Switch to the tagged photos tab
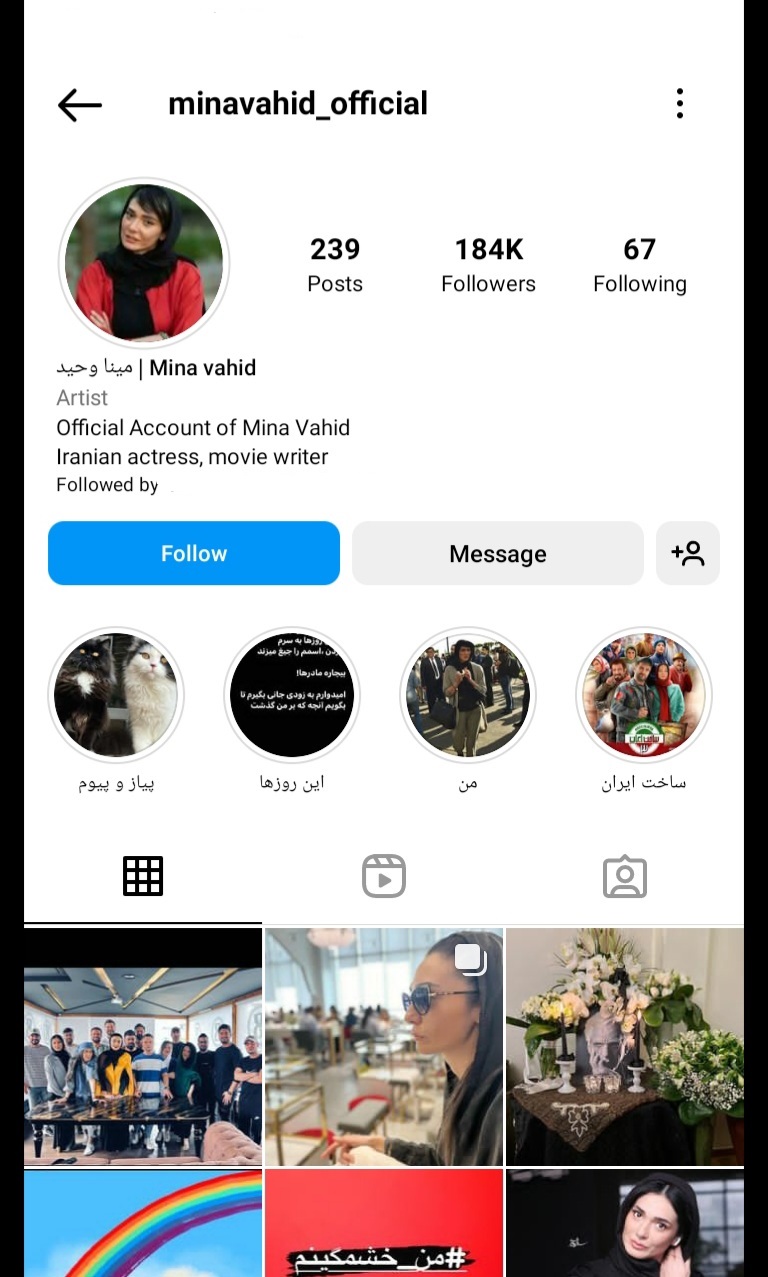Viewport: 768px width, 1277px height. click(x=625, y=876)
